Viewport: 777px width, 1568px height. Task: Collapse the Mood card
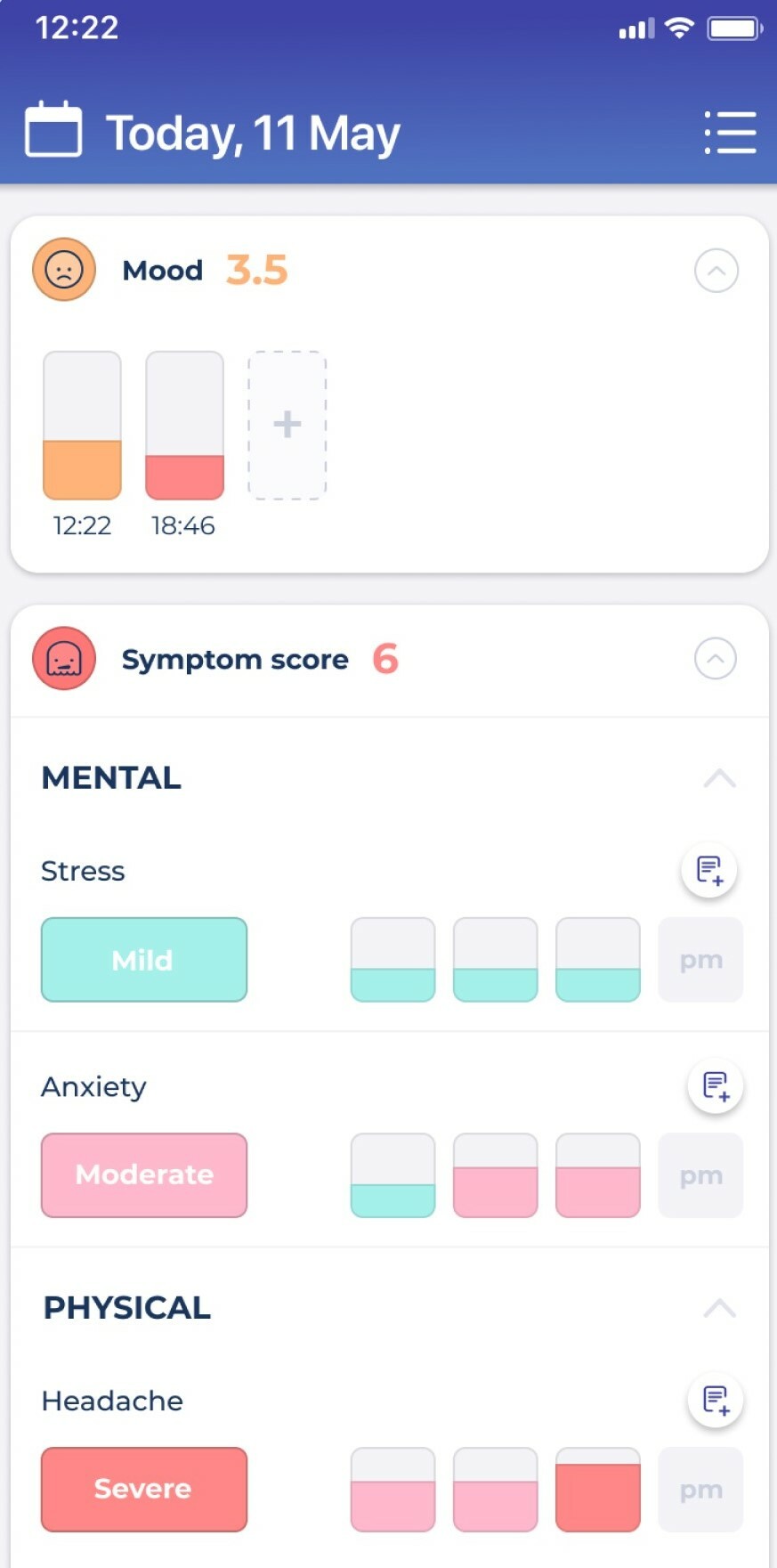pyautogui.click(x=716, y=271)
